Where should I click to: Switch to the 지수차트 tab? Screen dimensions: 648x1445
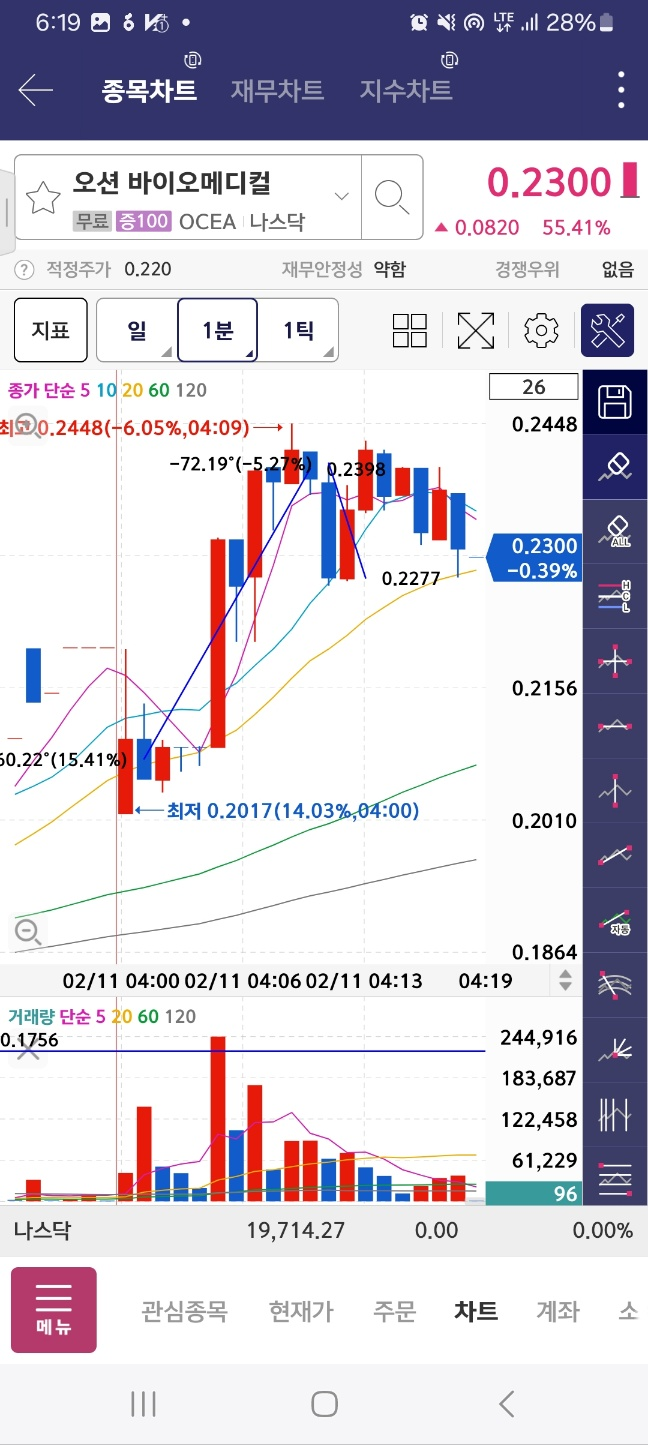pyautogui.click(x=406, y=91)
